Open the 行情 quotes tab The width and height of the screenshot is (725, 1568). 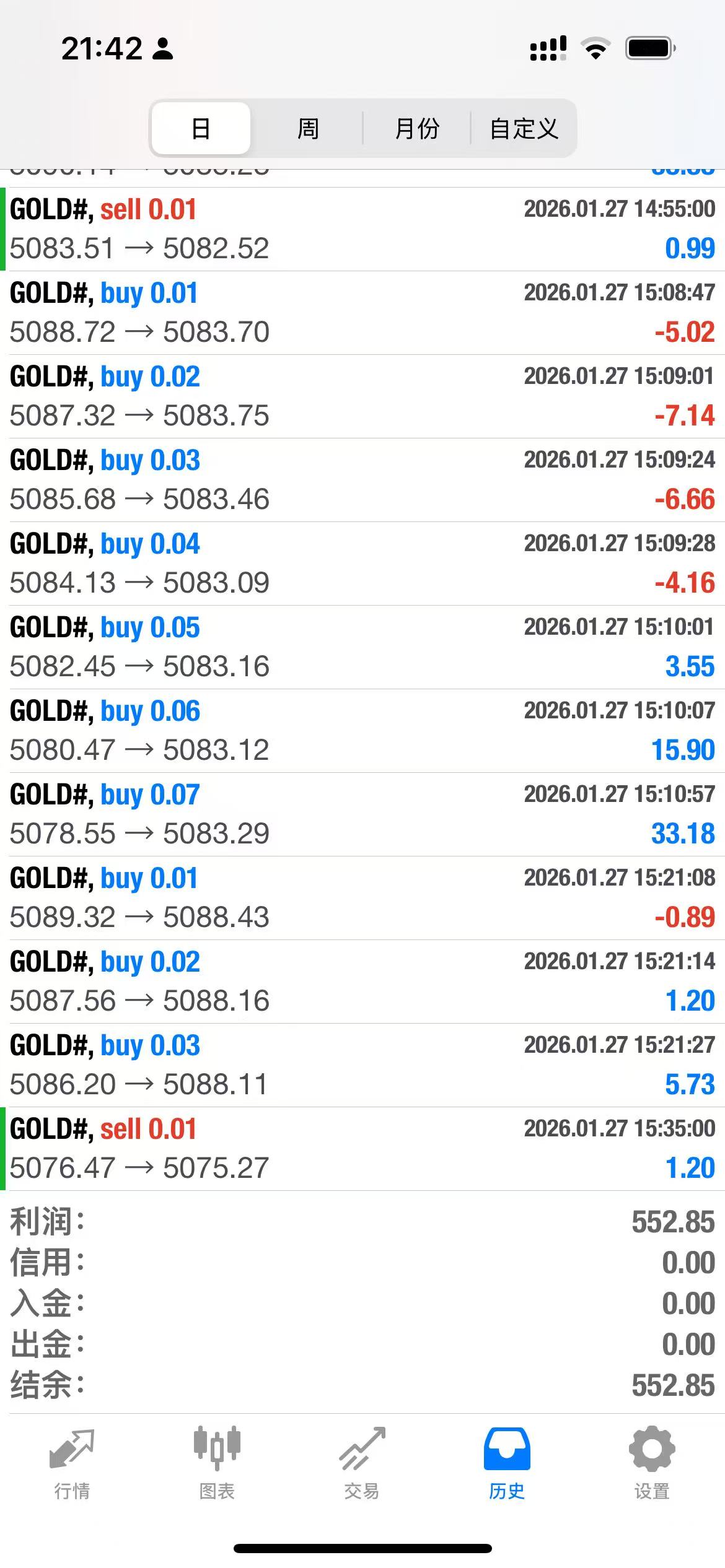(72, 1464)
